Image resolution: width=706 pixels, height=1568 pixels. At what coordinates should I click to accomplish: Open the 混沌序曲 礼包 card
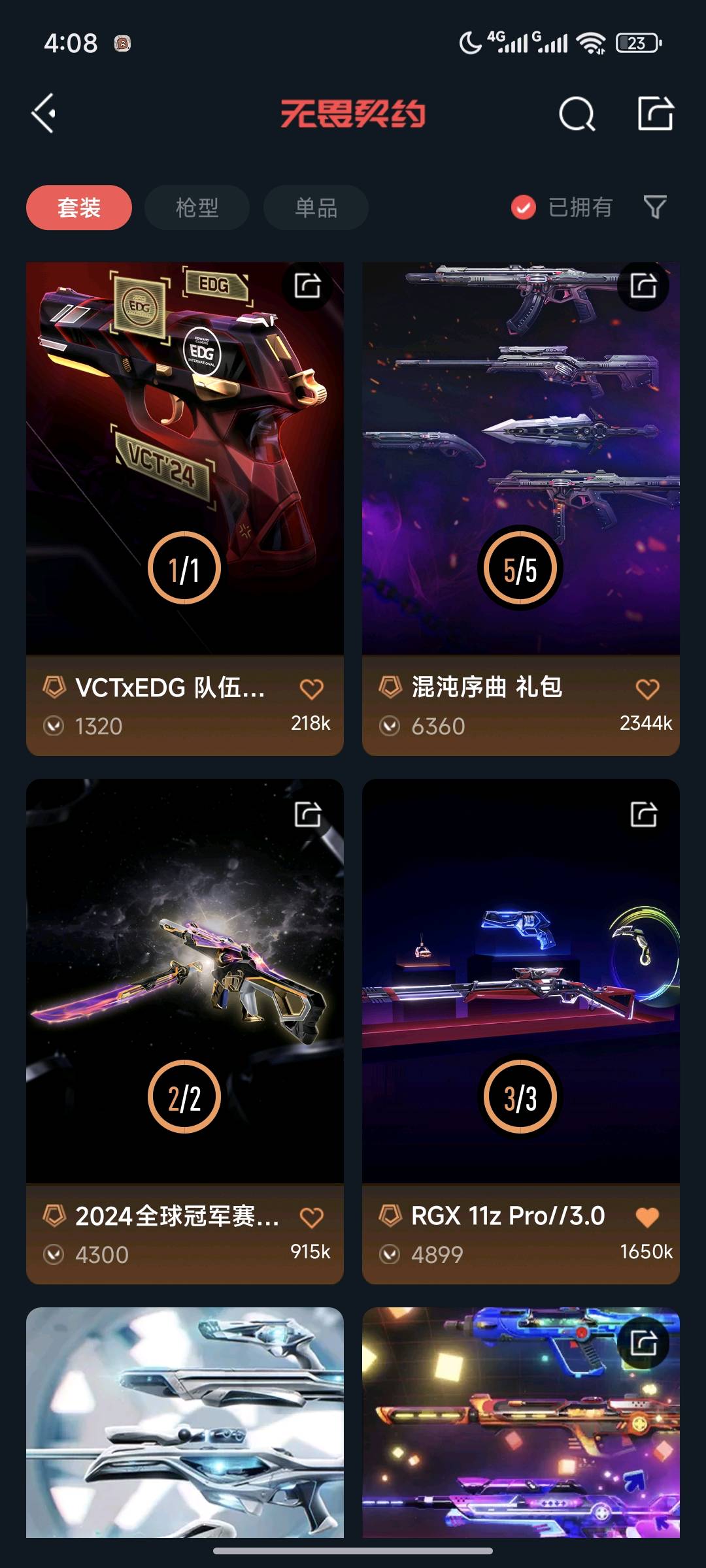(x=520, y=457)
